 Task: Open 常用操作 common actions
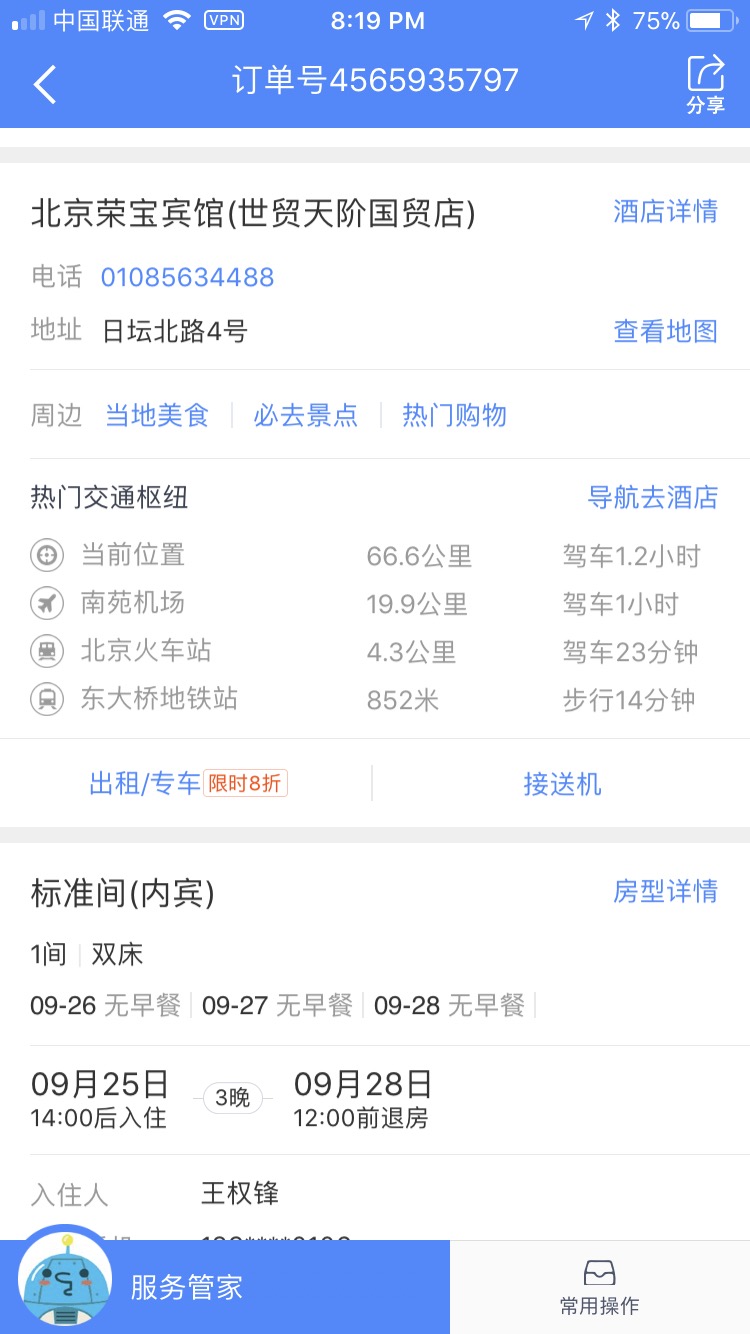pyautogui.click(x=599, y=1287)
